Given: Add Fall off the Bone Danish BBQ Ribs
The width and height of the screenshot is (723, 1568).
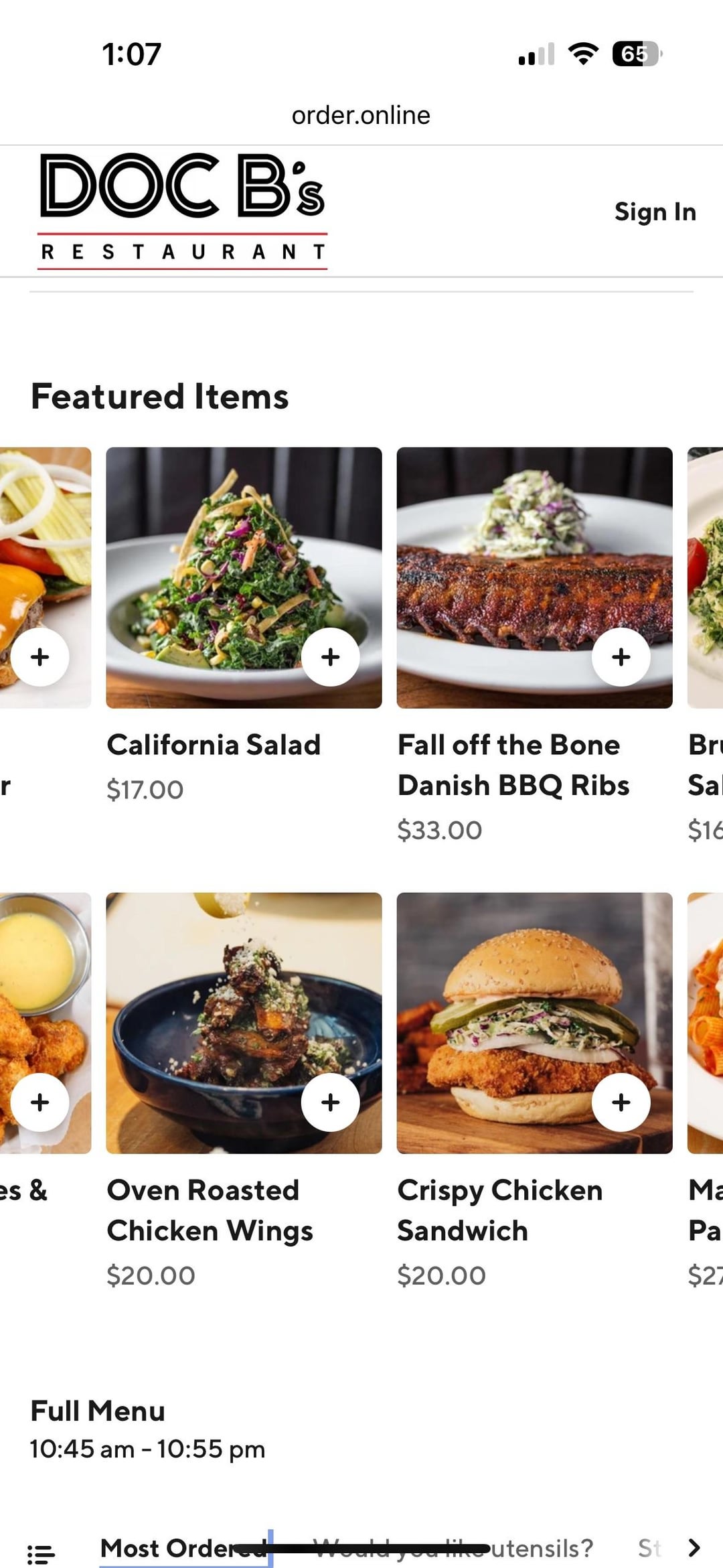Looking at the screenshot, I should point(621,656).
